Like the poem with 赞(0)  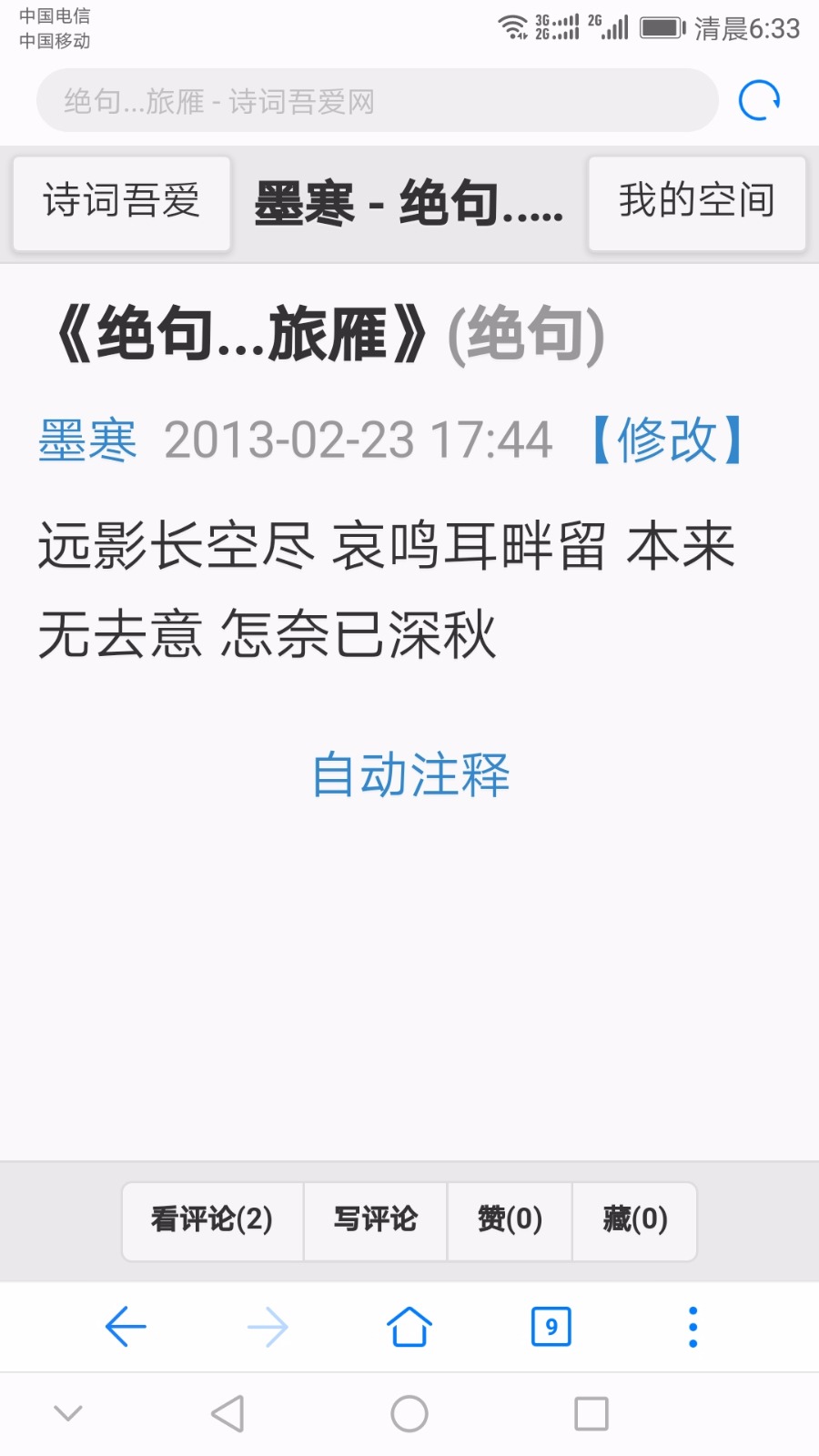click(510, 1219)
